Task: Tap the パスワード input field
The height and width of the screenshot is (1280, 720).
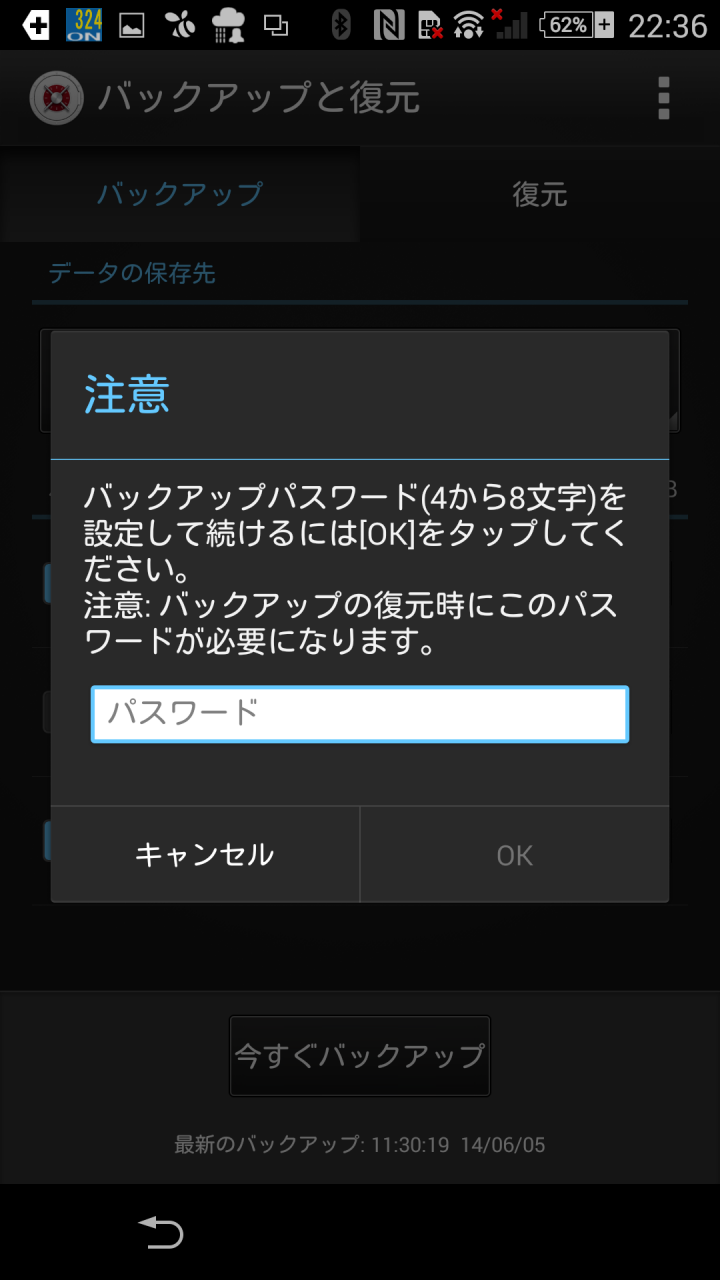Action: click(x=360, y=714)
